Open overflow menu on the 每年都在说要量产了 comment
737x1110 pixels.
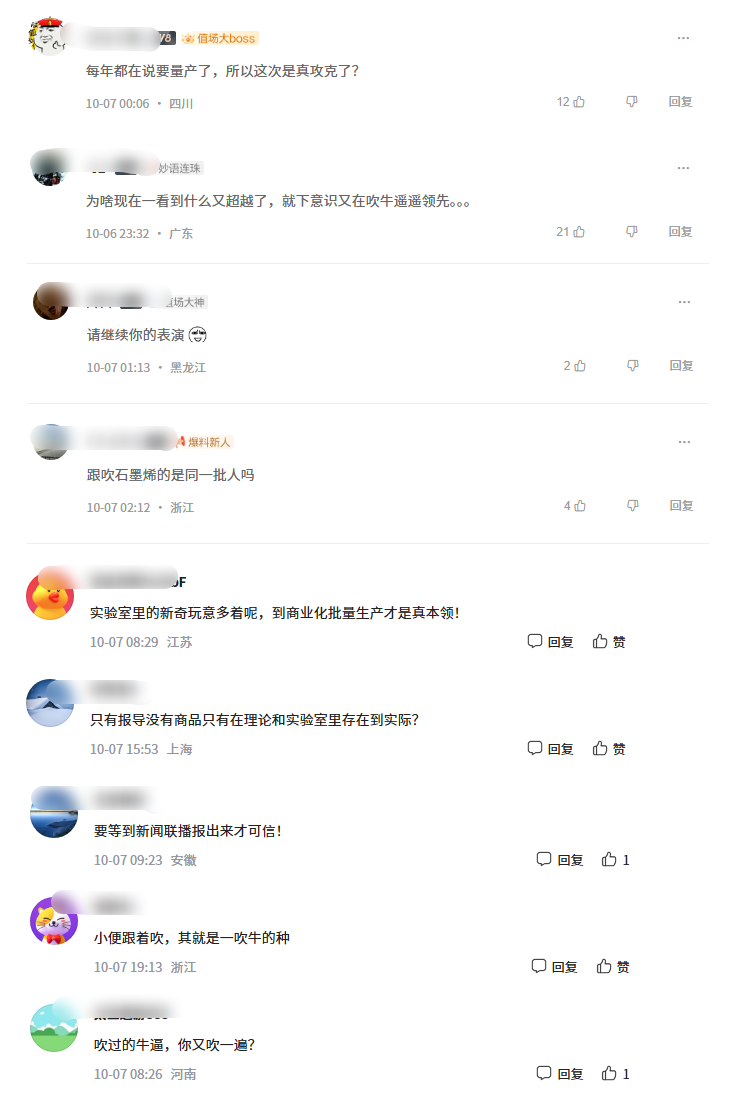point(683,38)
